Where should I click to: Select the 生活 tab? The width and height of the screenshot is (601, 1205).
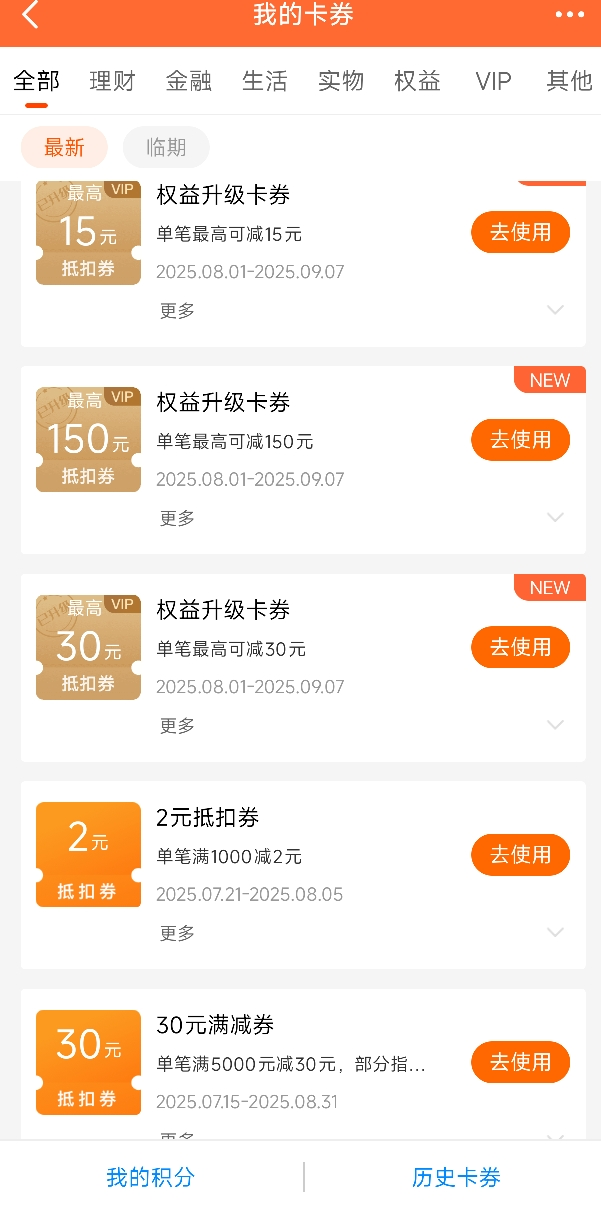265,81
